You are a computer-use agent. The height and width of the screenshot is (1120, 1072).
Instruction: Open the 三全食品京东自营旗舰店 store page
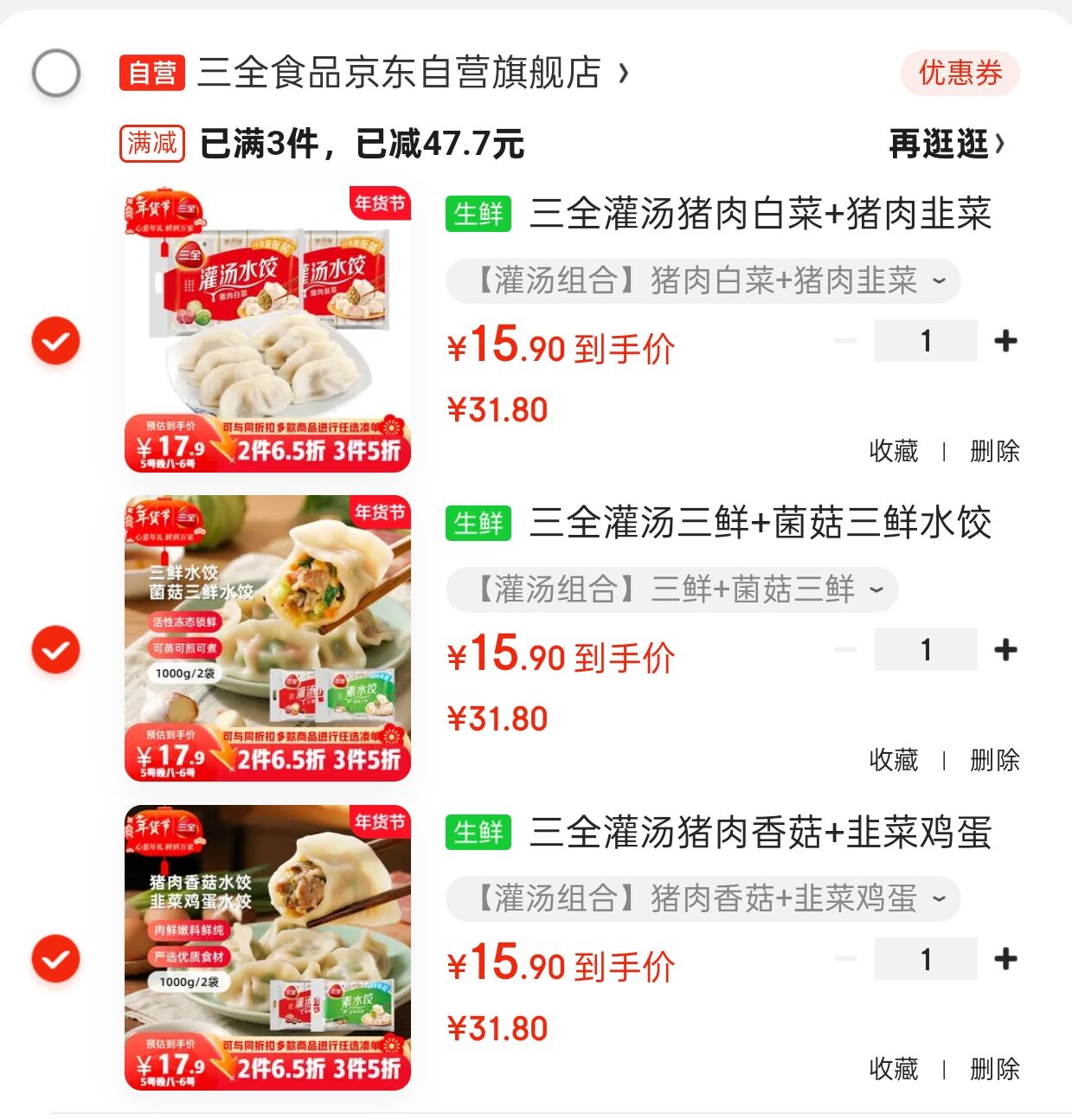pyautogui.click(x=398, y=73)
